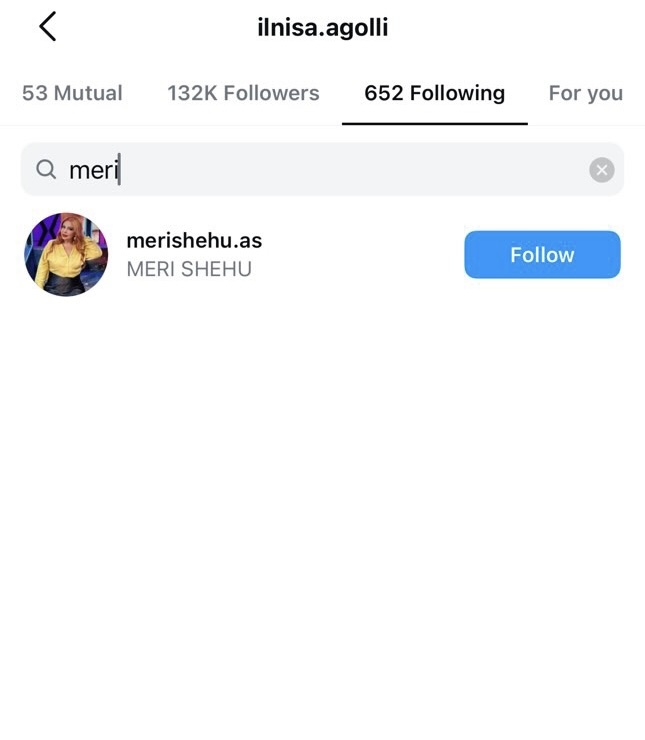Switch to the 53 Mutual tab

tap(72, 94)
